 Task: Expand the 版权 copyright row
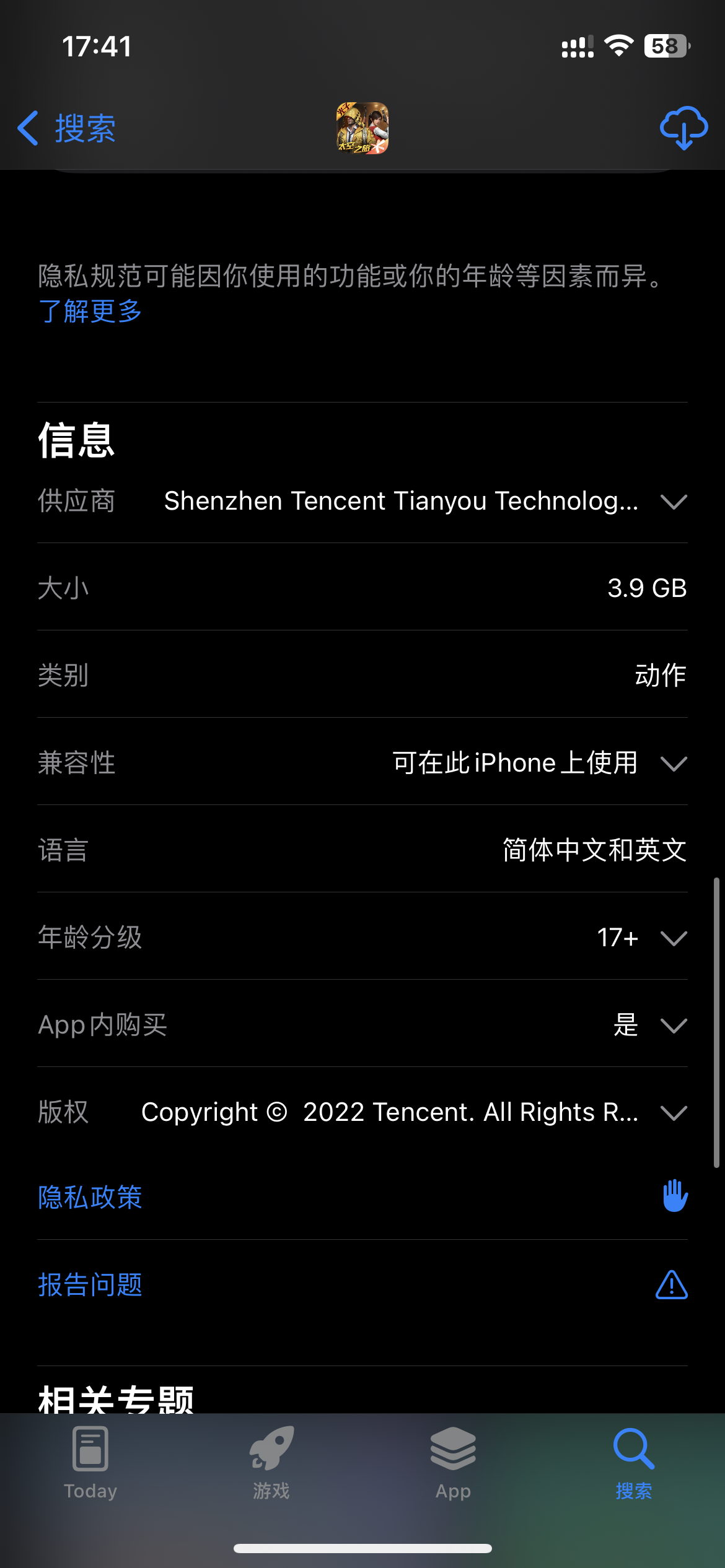(674, 1113)
